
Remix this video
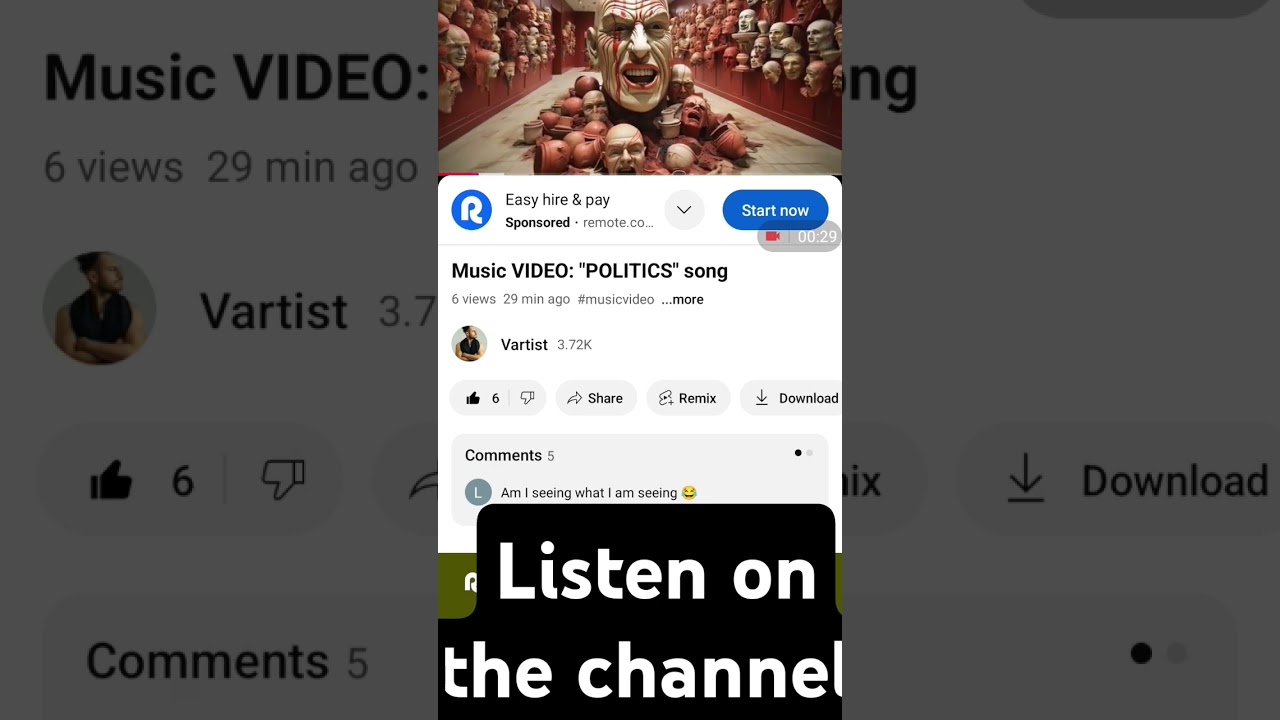pos(688,398)
